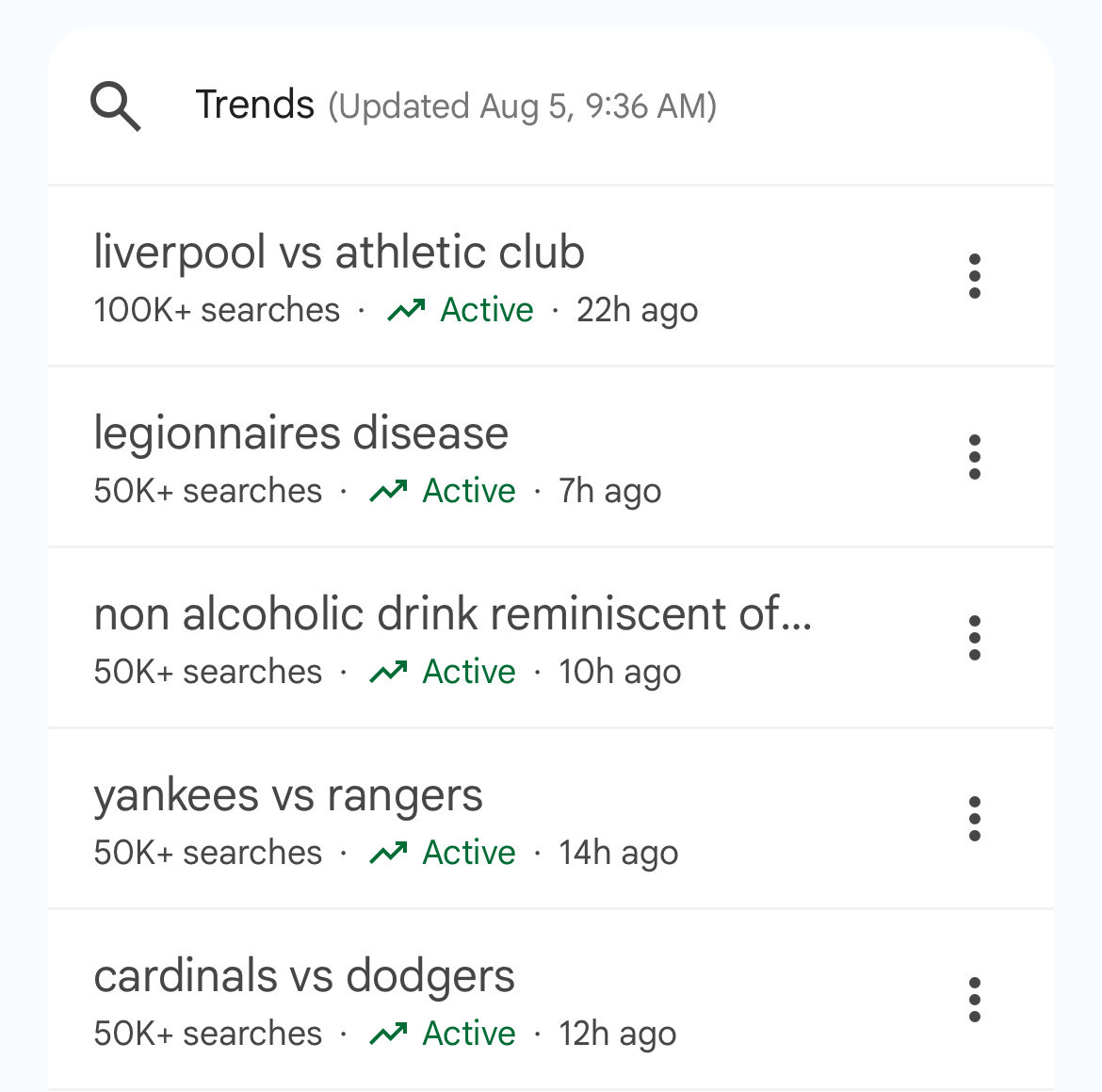Open the yankees vs rangers trend
1102x1092 pixels.
[x=288, y=795]
